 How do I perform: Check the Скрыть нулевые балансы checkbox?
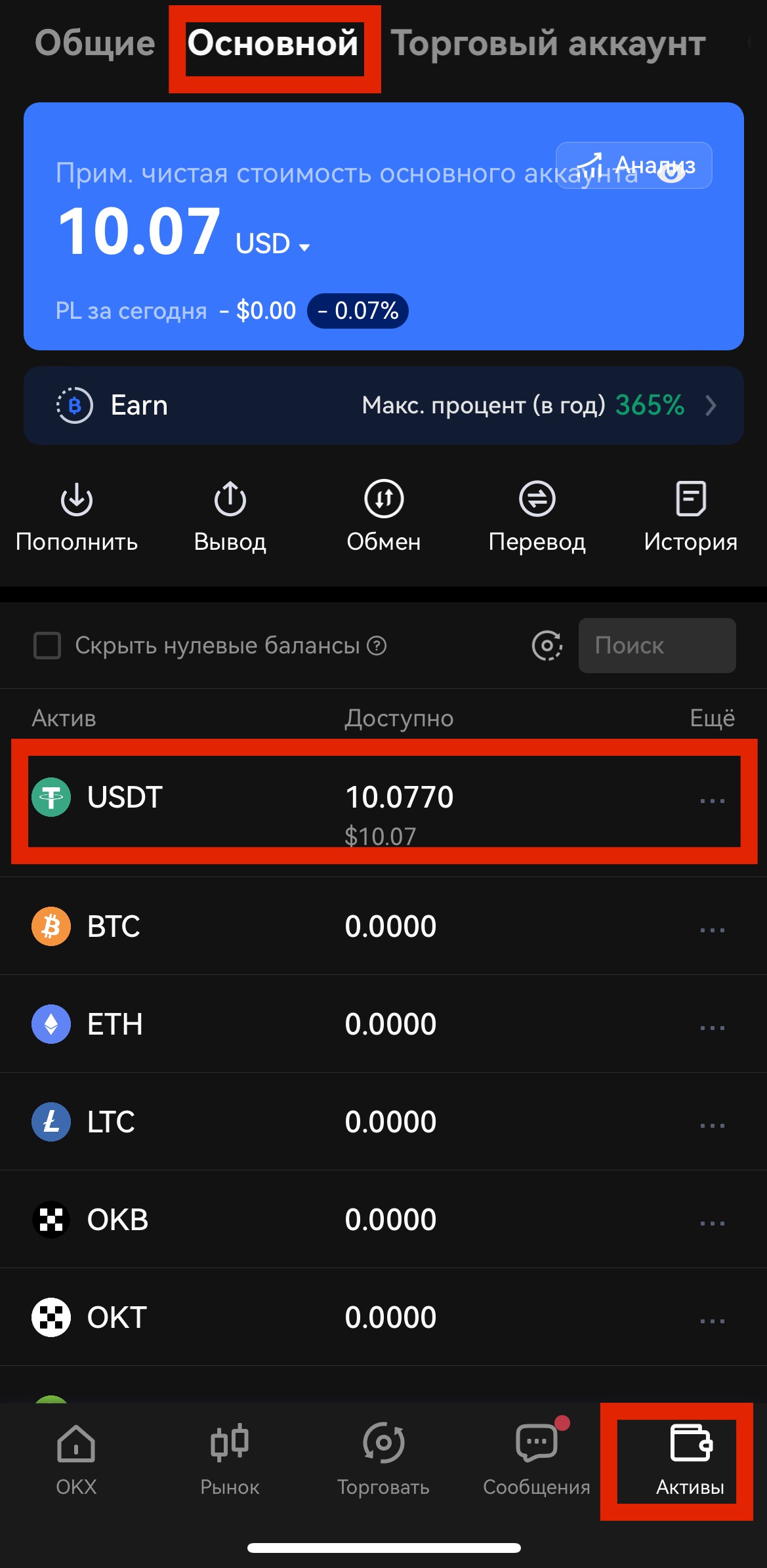(47, 646)
